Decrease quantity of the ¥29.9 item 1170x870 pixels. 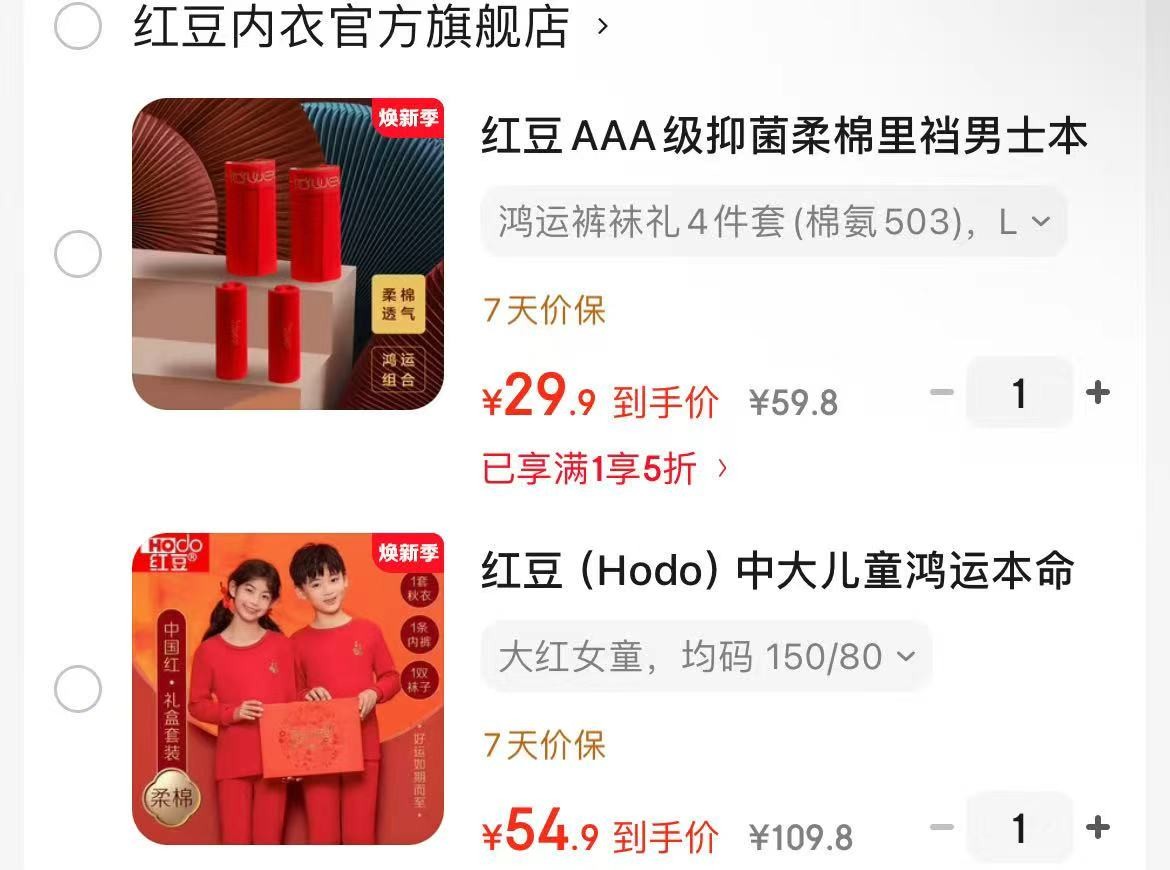point(941,392)
